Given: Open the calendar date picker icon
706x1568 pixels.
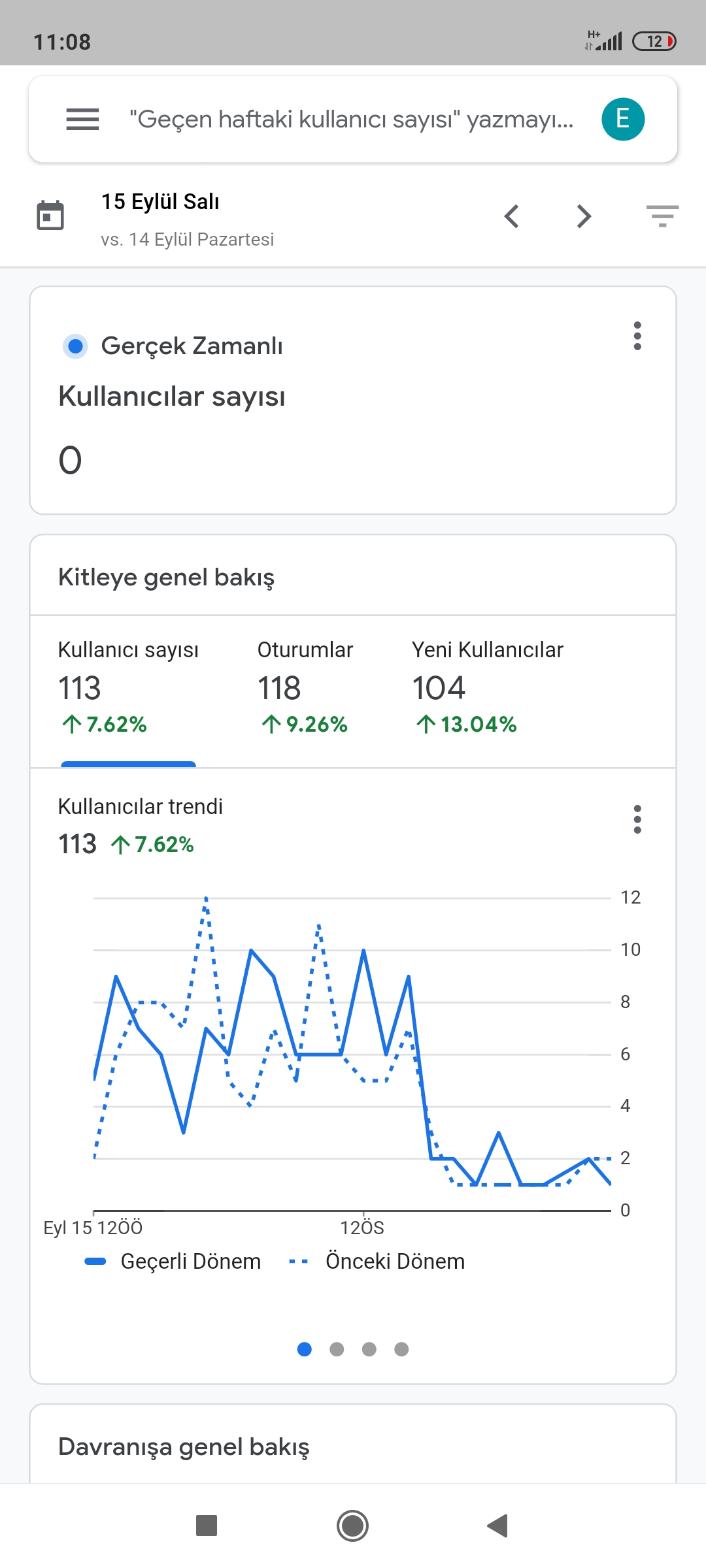Looking at the screenshot, I should point(50,216).
